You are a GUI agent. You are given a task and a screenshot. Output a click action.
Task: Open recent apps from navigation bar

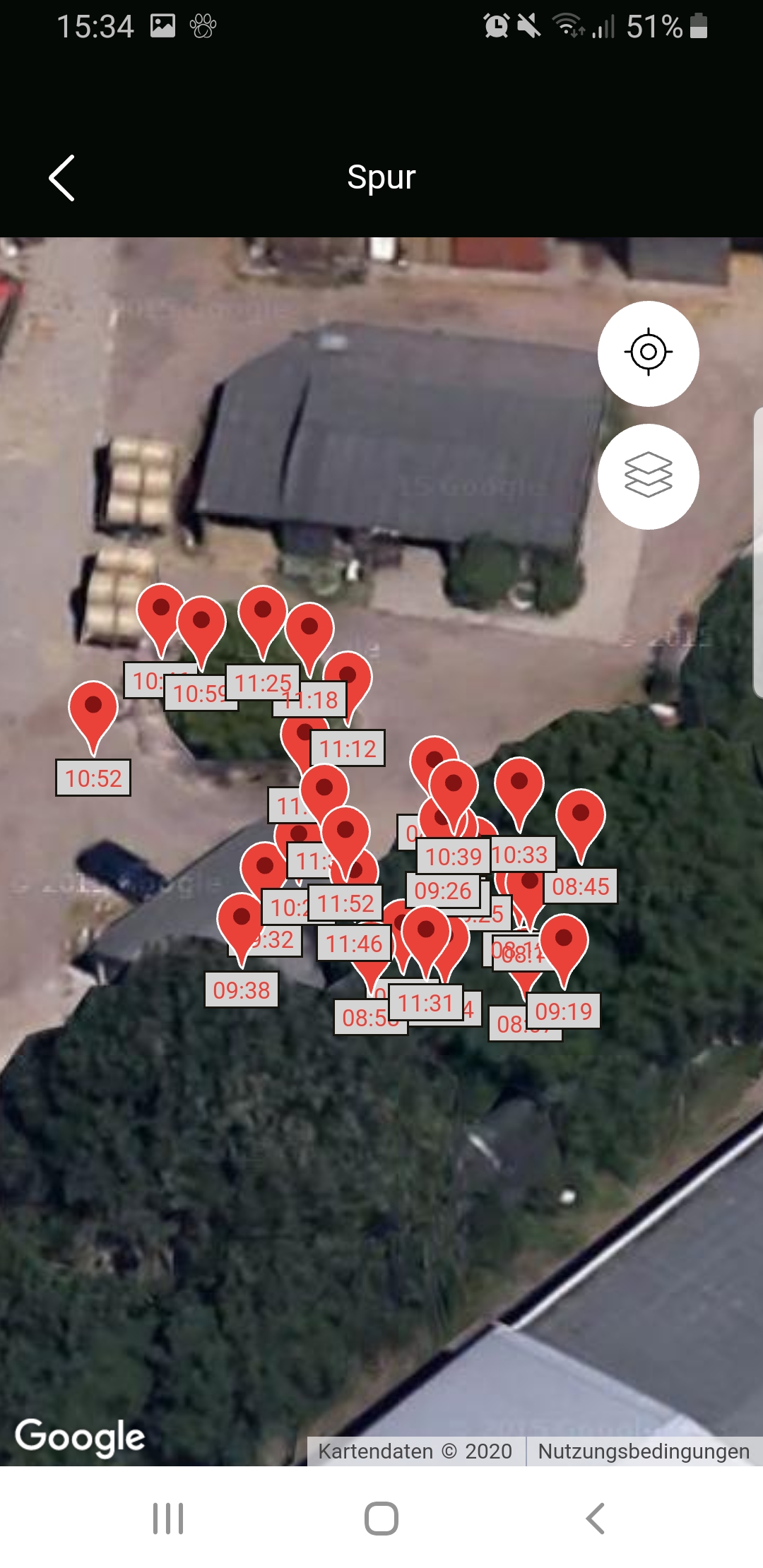point(168,1518)
